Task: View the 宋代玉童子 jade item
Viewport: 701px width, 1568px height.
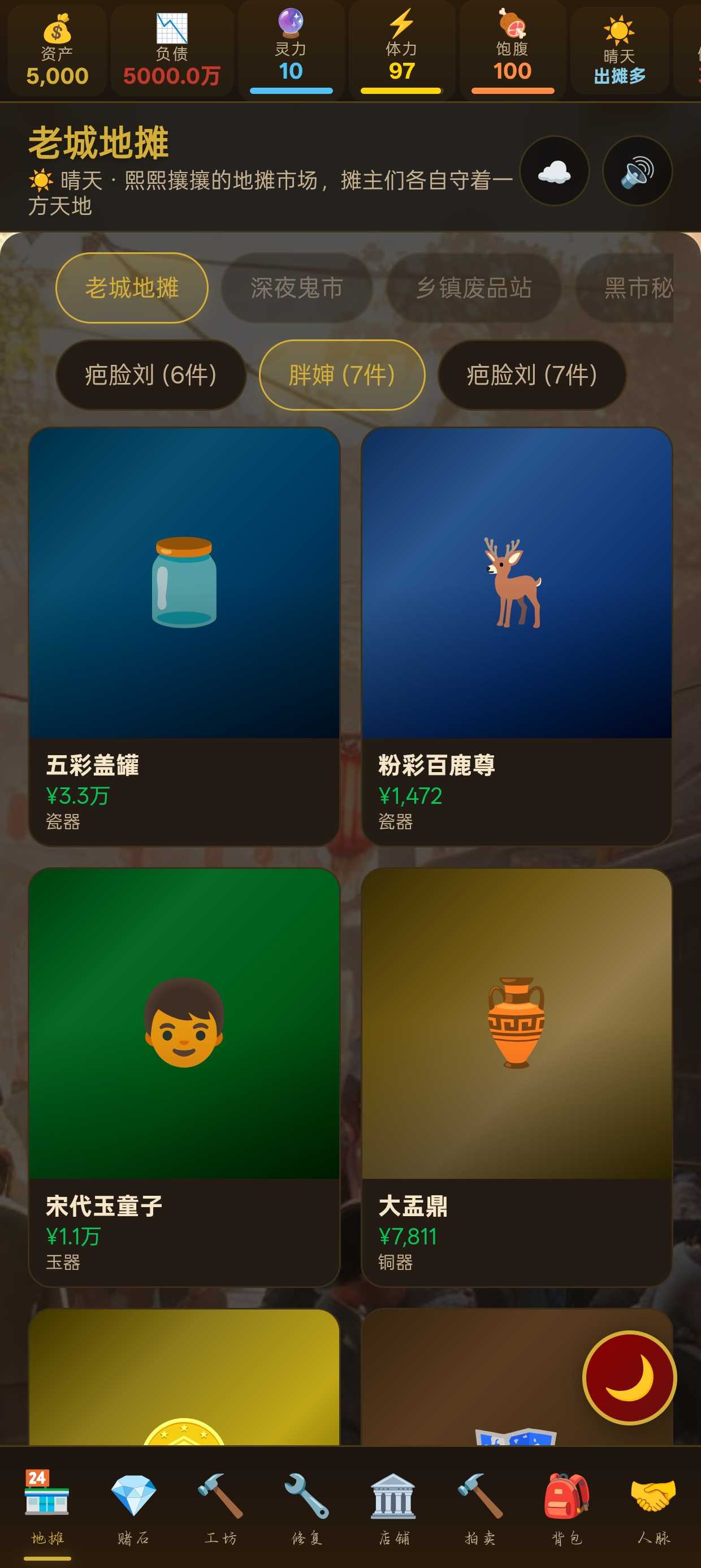Action: pos(184,1077)
